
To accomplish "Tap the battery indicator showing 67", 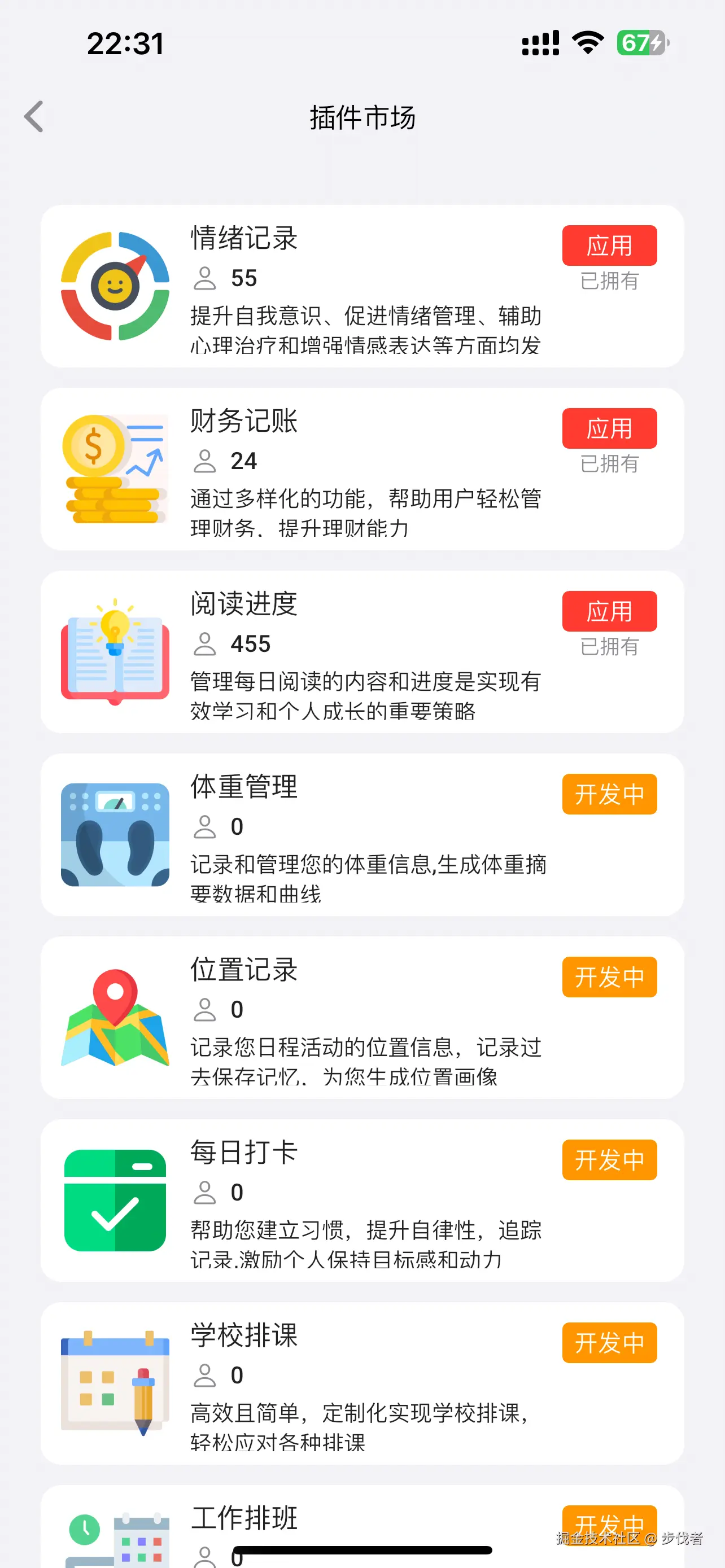I will [x=638, y=42].
